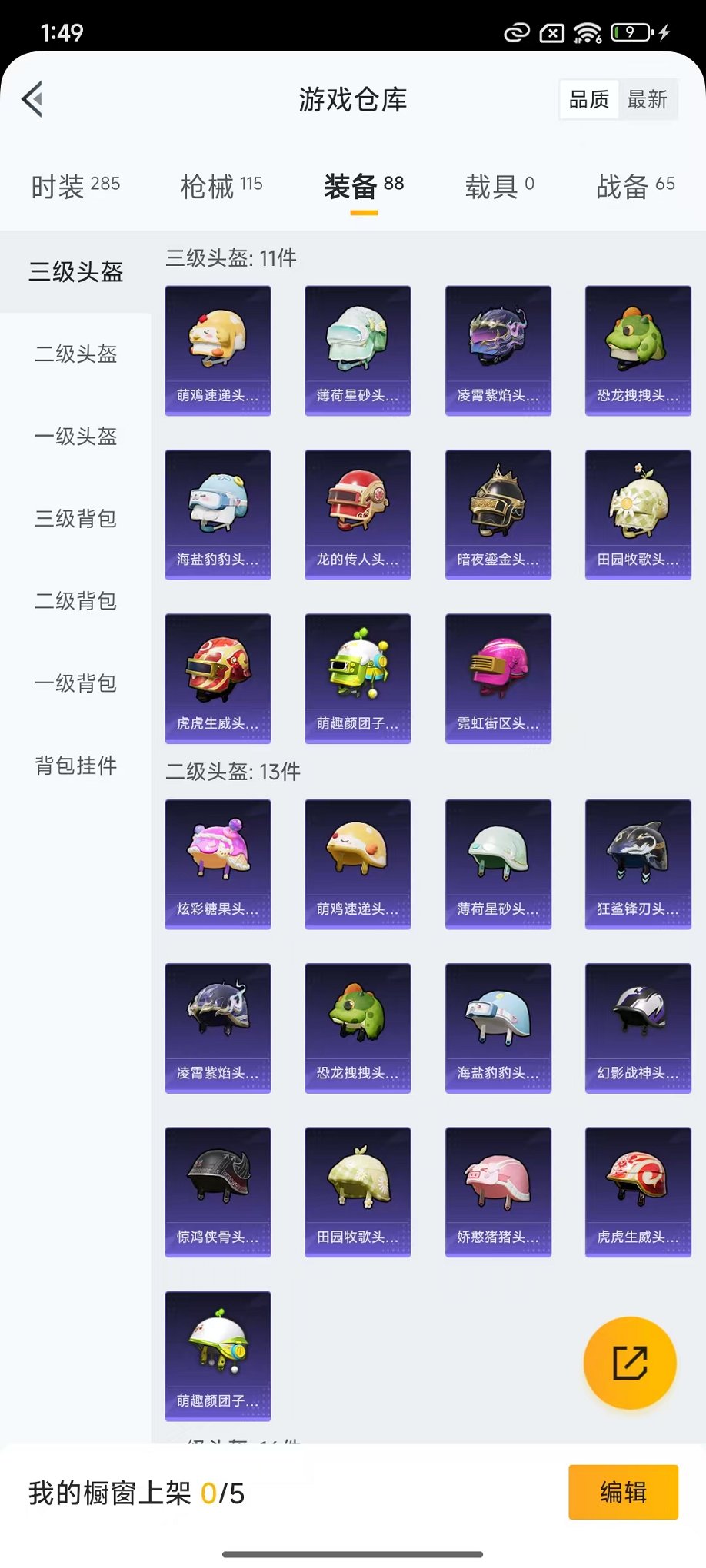The width and height of the screenshot is (706, 1568).
Task: Toggle sorting by 最新 newest
Action: pyautogui.click(x=648, y=98)
